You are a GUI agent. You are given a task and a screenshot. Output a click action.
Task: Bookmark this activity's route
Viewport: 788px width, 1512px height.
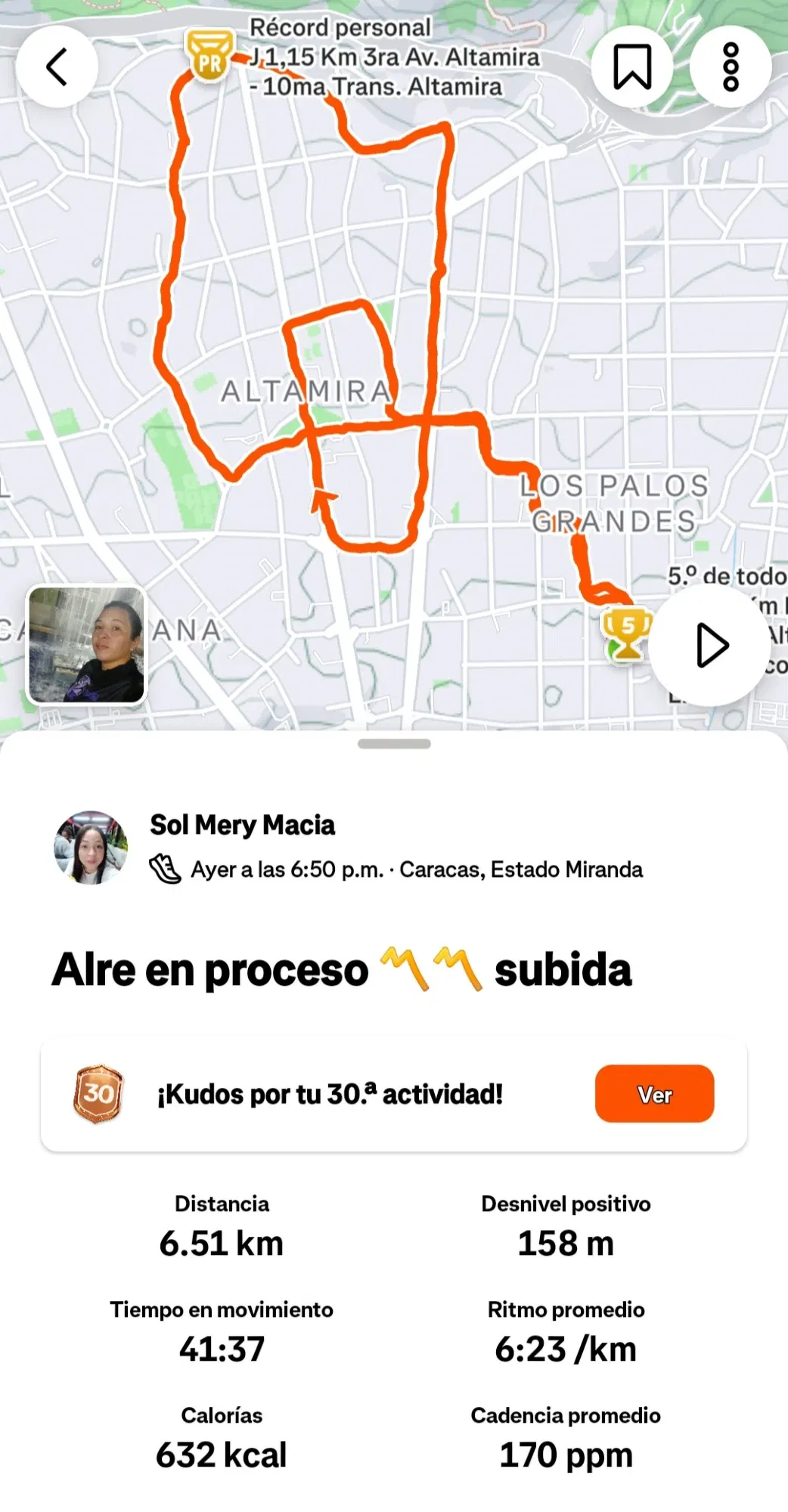(x=632, y=67)
